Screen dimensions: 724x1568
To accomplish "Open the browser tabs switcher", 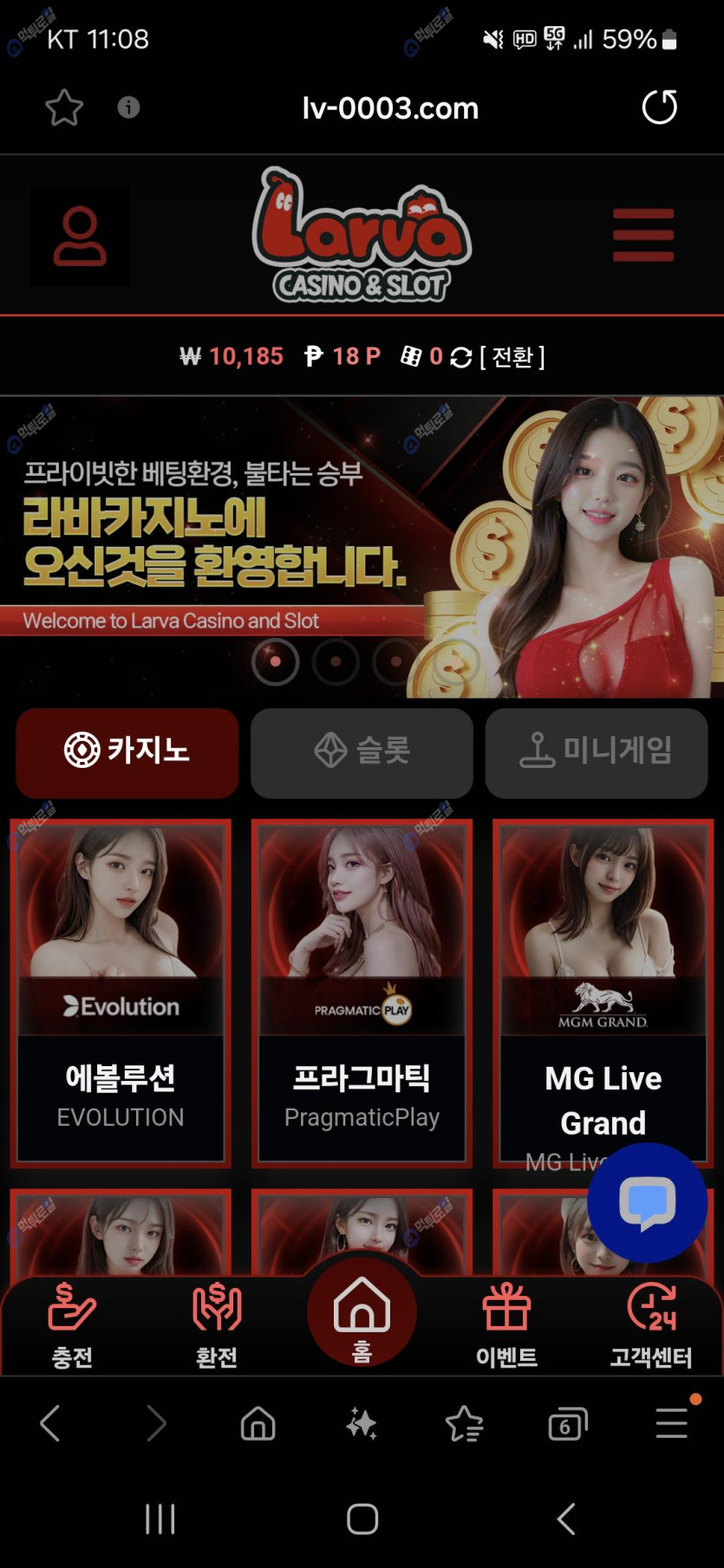I will 567,1424.
